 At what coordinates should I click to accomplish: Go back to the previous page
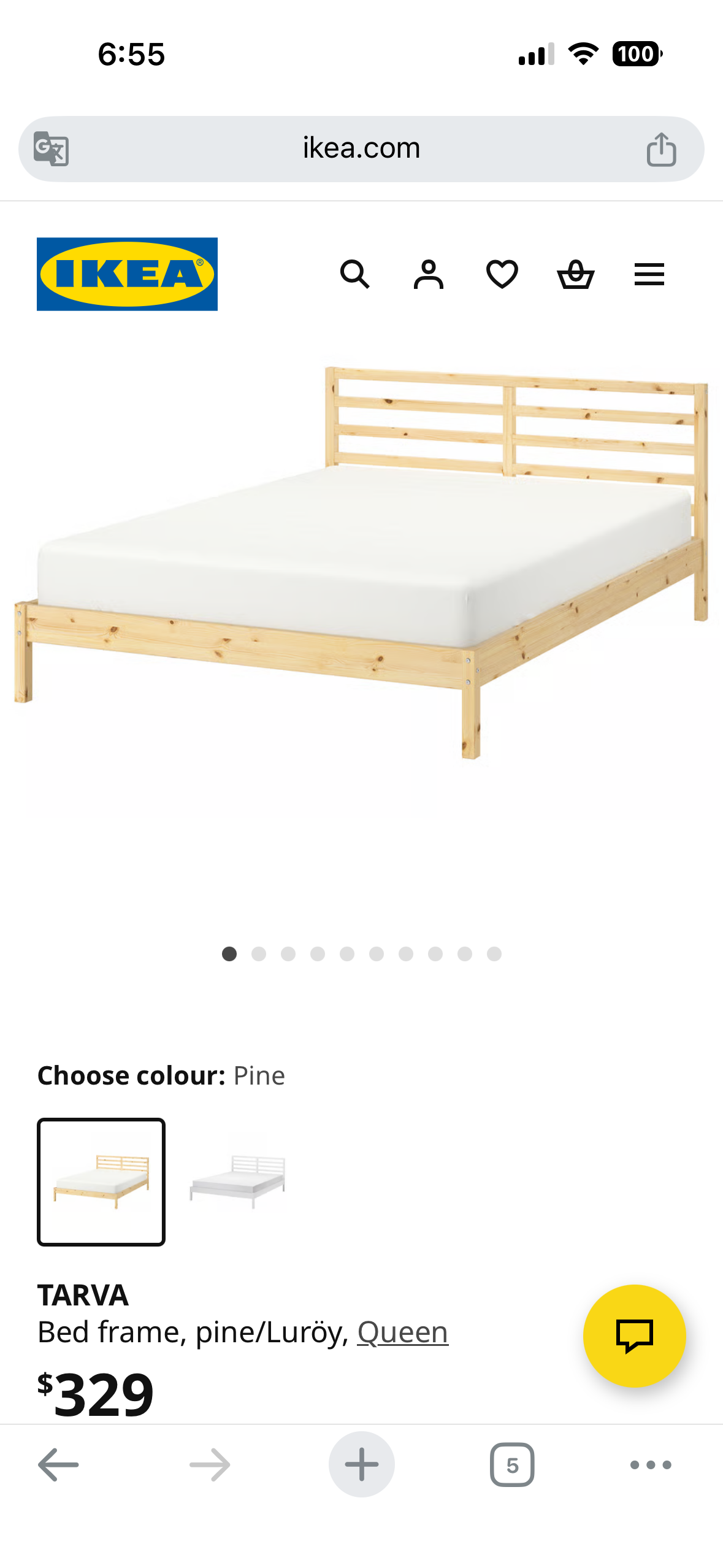point(58,1464)
